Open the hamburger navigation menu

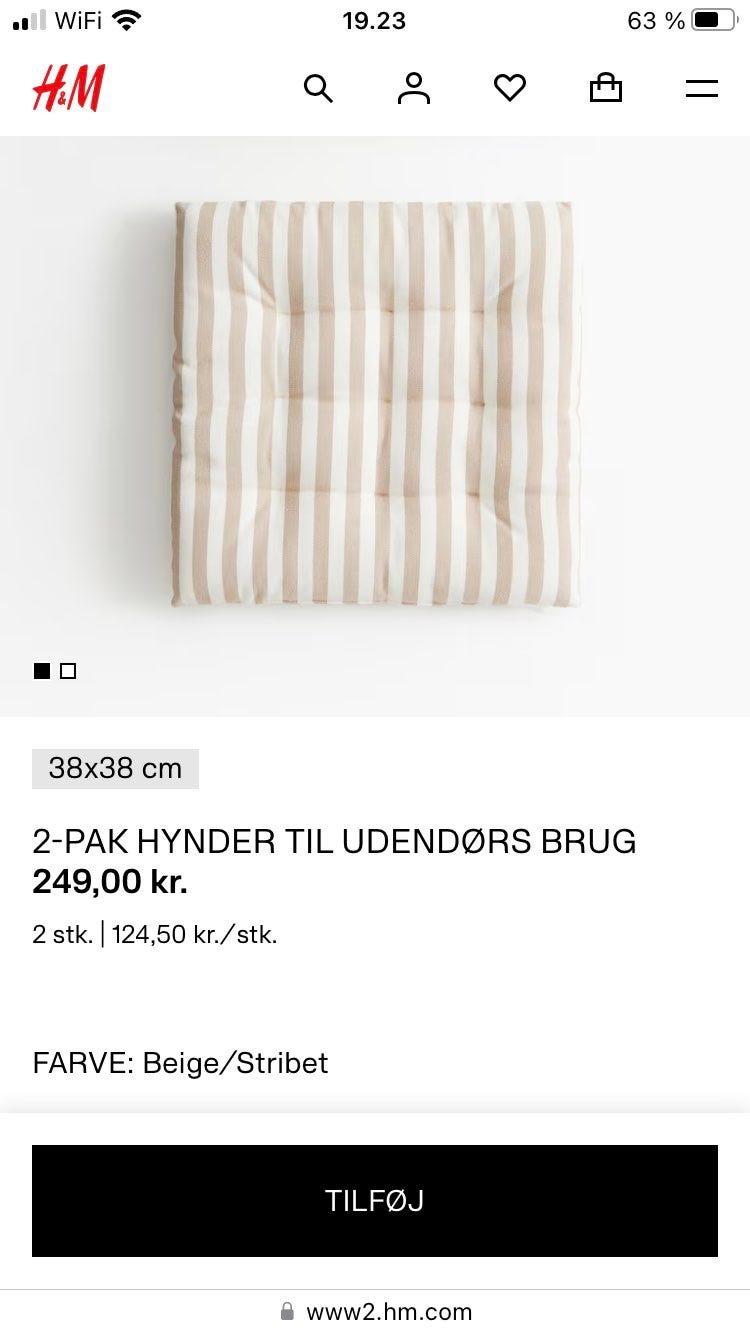point(701,88)
